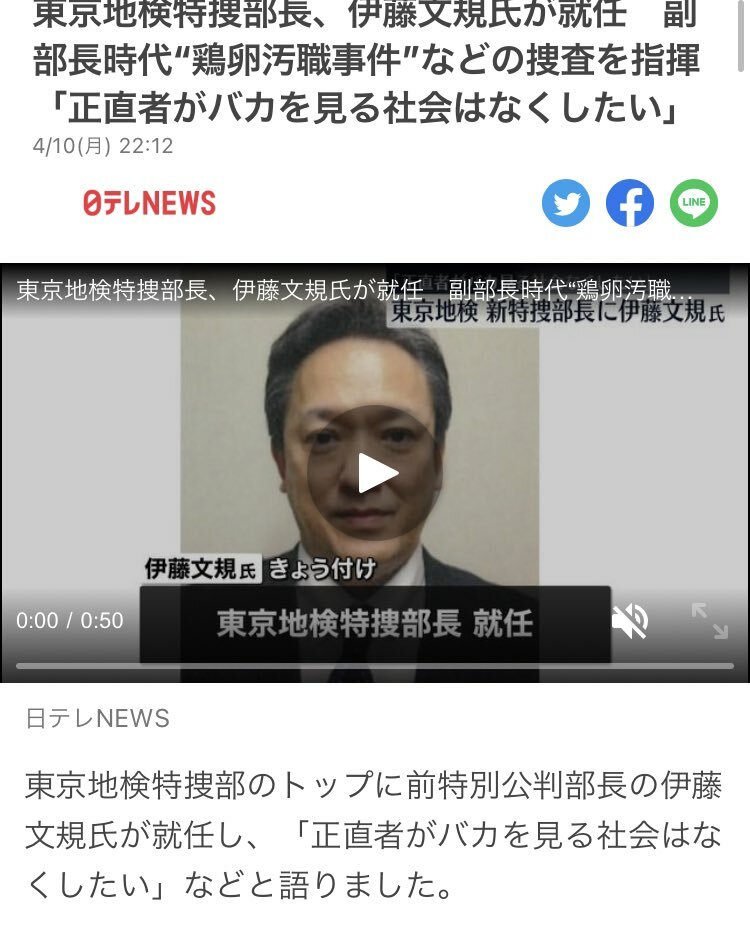
Task: Play the news video
Action: pyautogui.click(x=375, y=473)
